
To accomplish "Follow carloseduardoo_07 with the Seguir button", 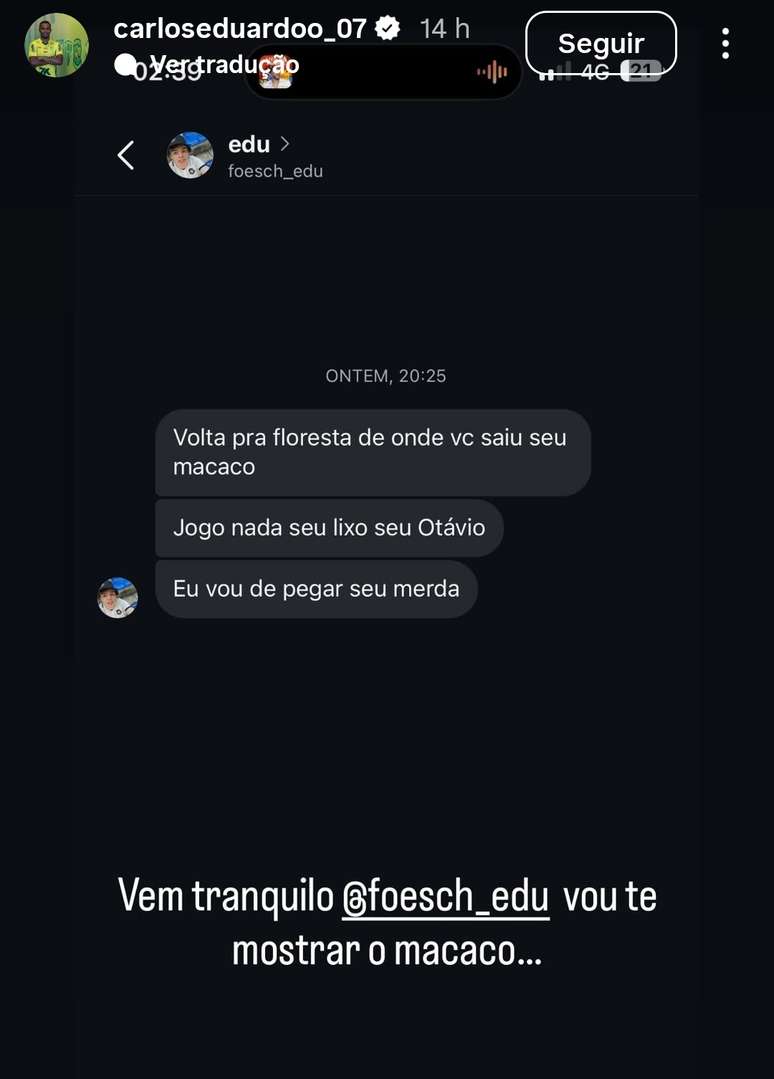I will (600, 43).
